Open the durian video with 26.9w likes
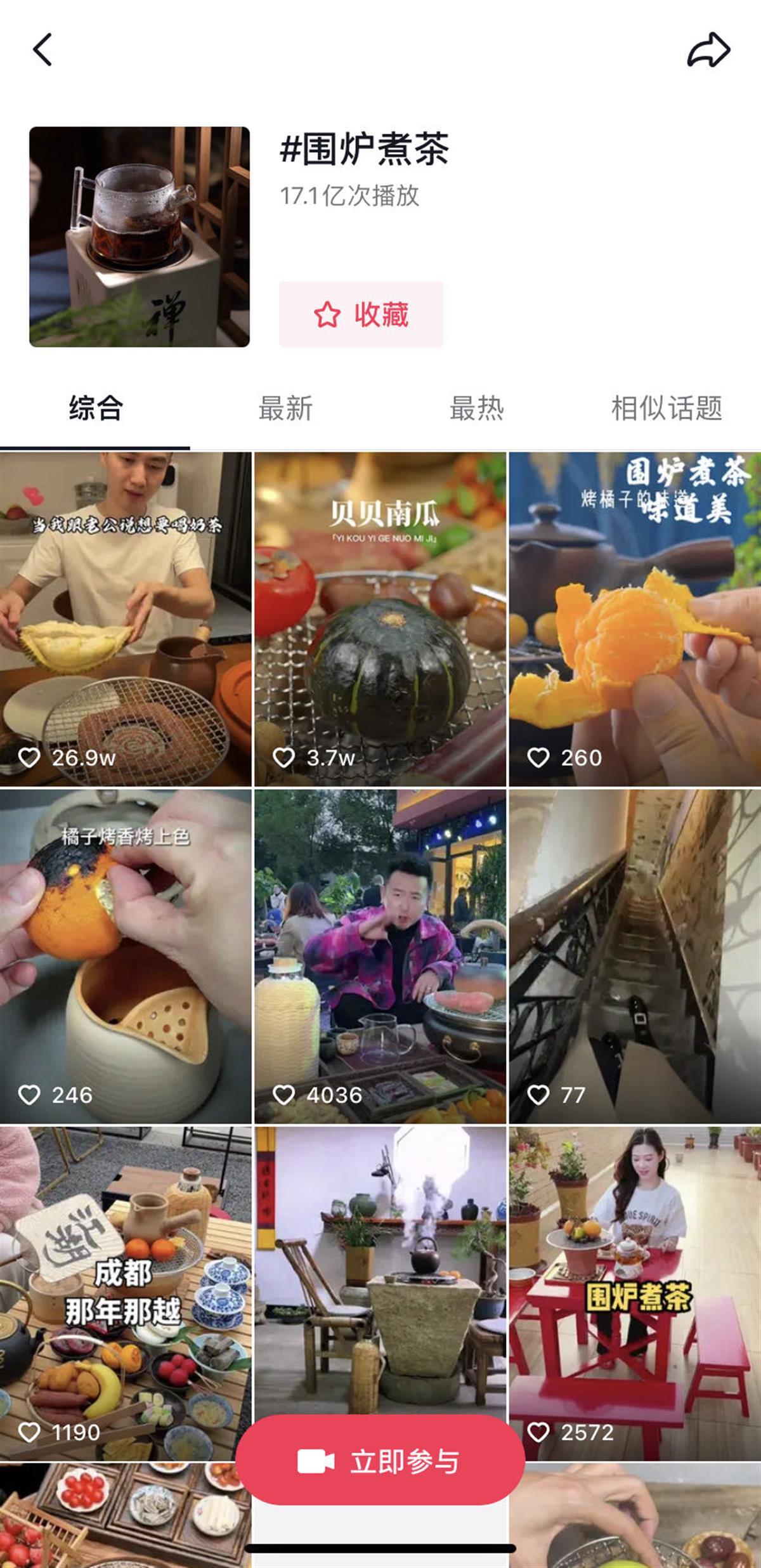 click(126, 618)
